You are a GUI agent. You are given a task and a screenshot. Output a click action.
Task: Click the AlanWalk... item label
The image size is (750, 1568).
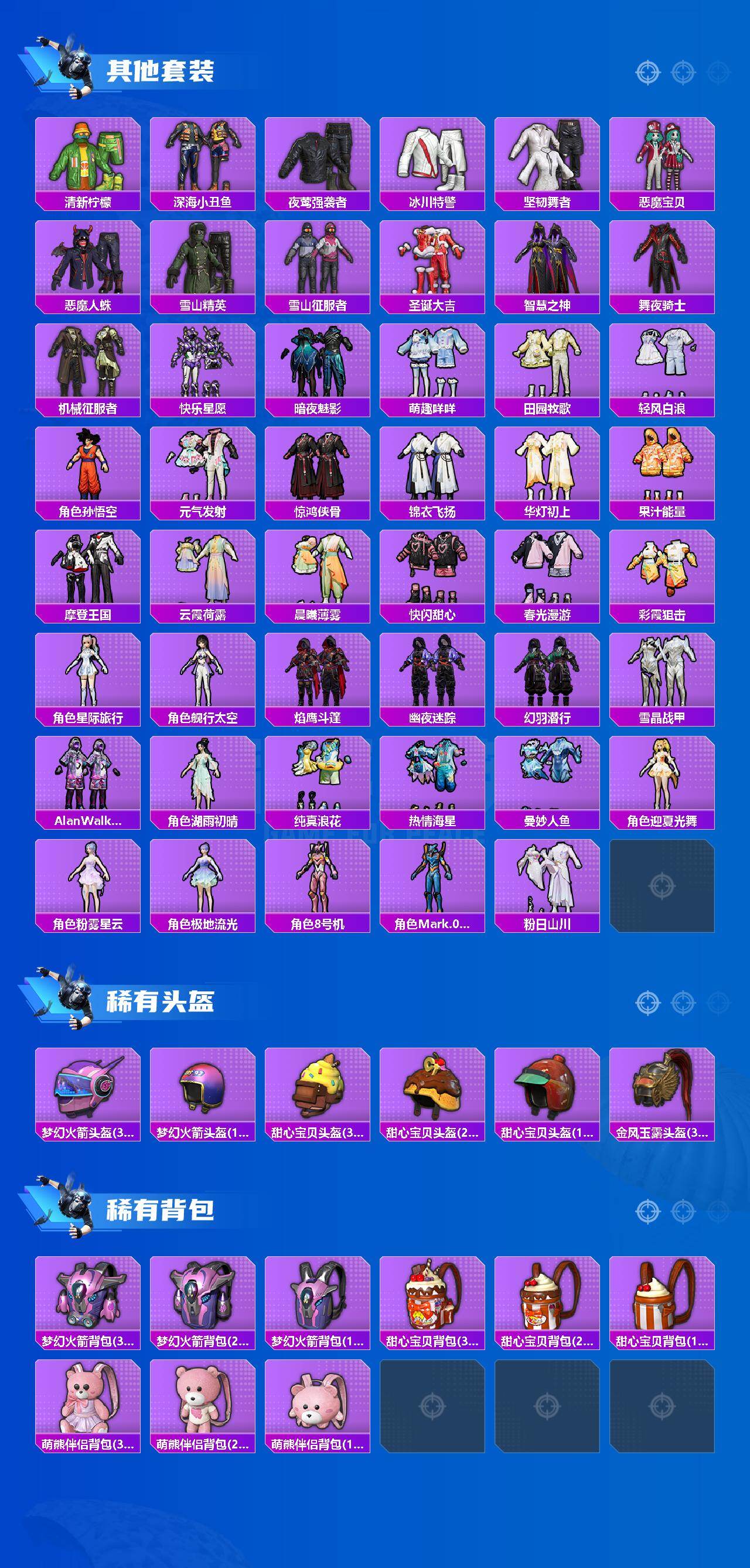87,821
